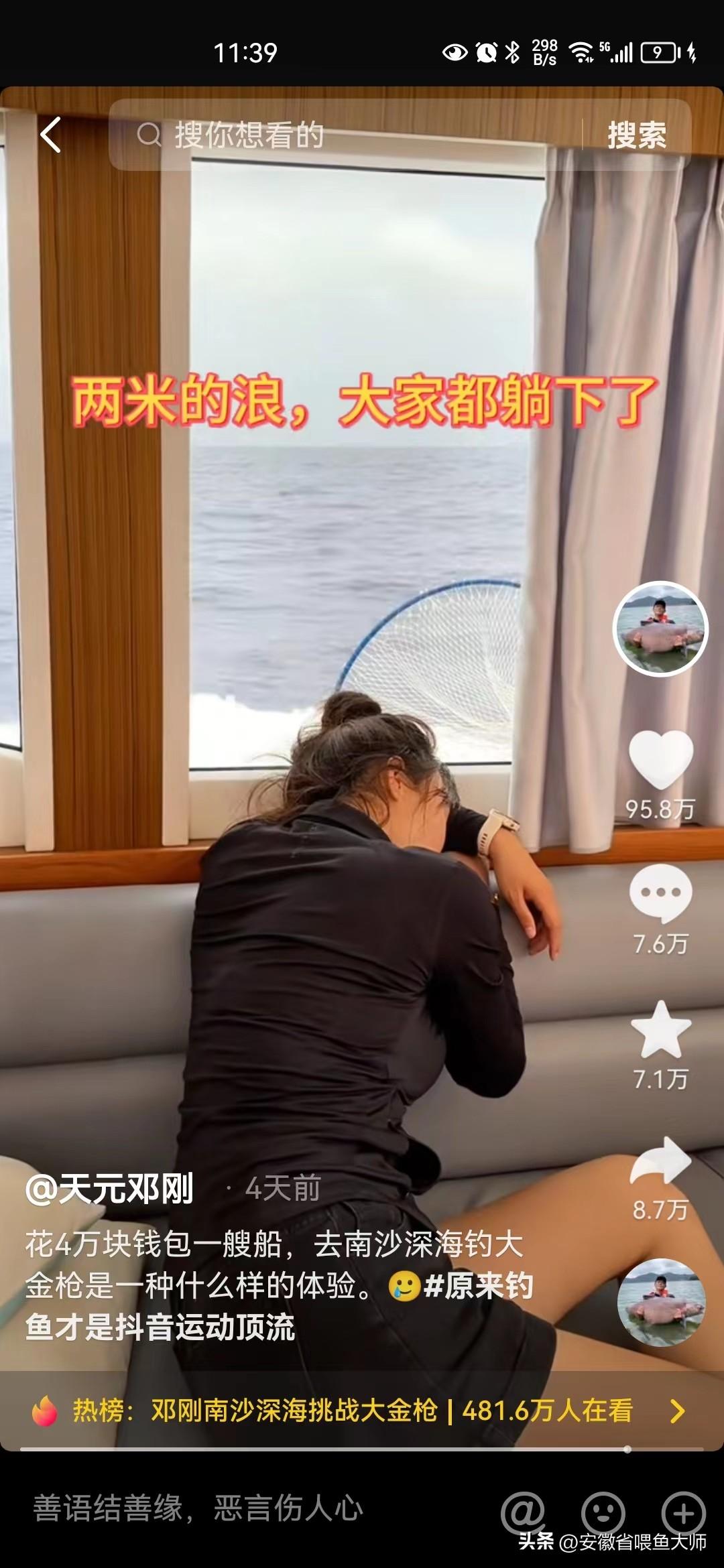This screenshot has width=724, height=1568.
Task: Mention someone with the @ icon
Action: [x=523, y=1511]
